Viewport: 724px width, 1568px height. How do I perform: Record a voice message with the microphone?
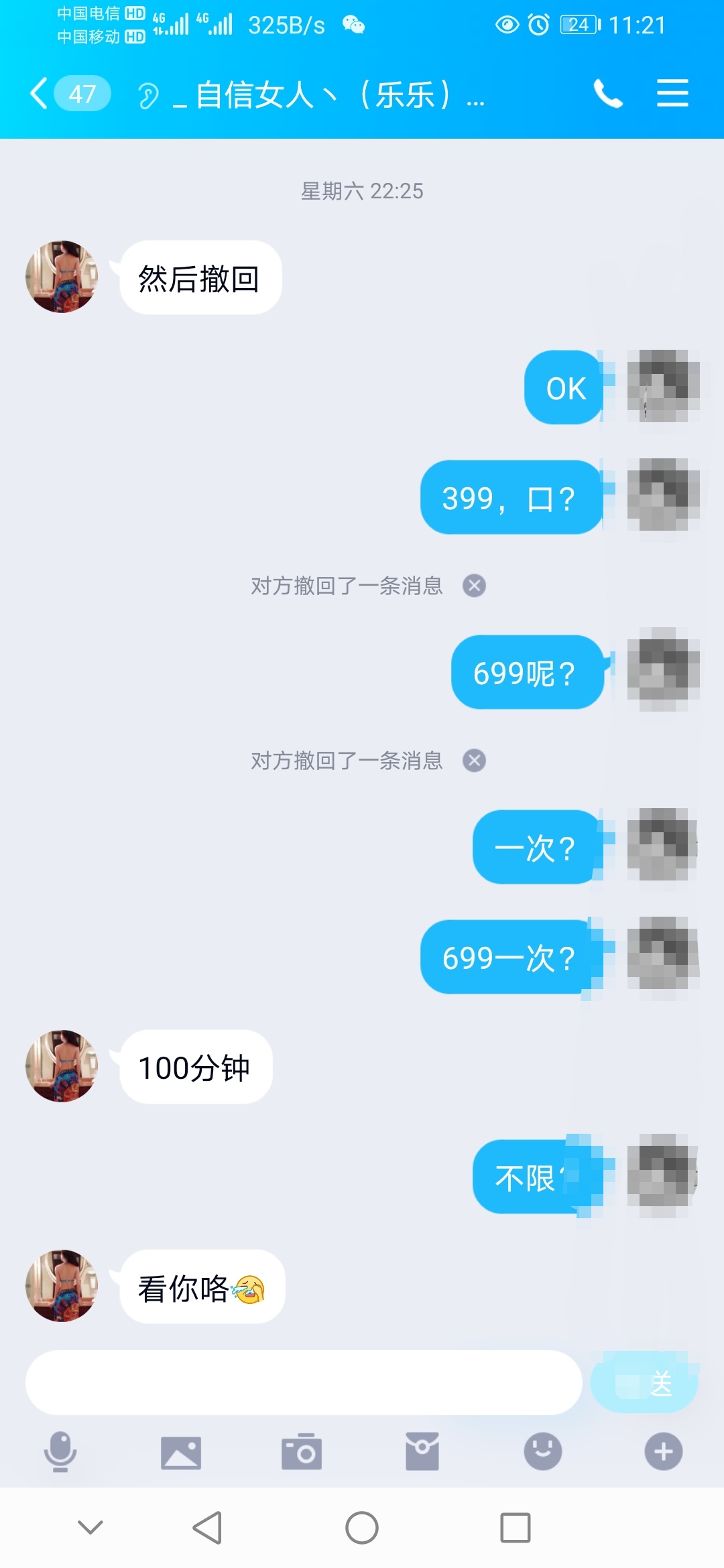60,1451
